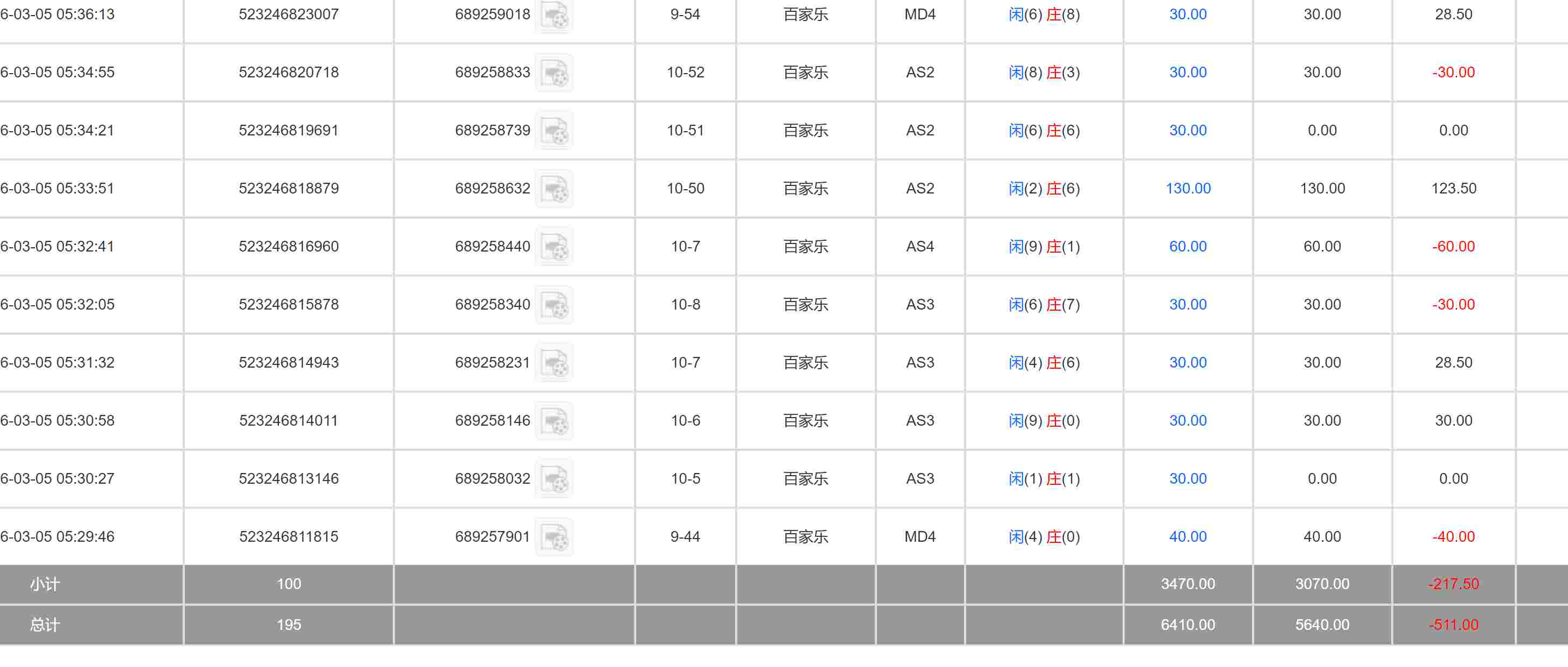Open video replay for game 689259018
Screen dimensions: 1568x667
[554, 15]
